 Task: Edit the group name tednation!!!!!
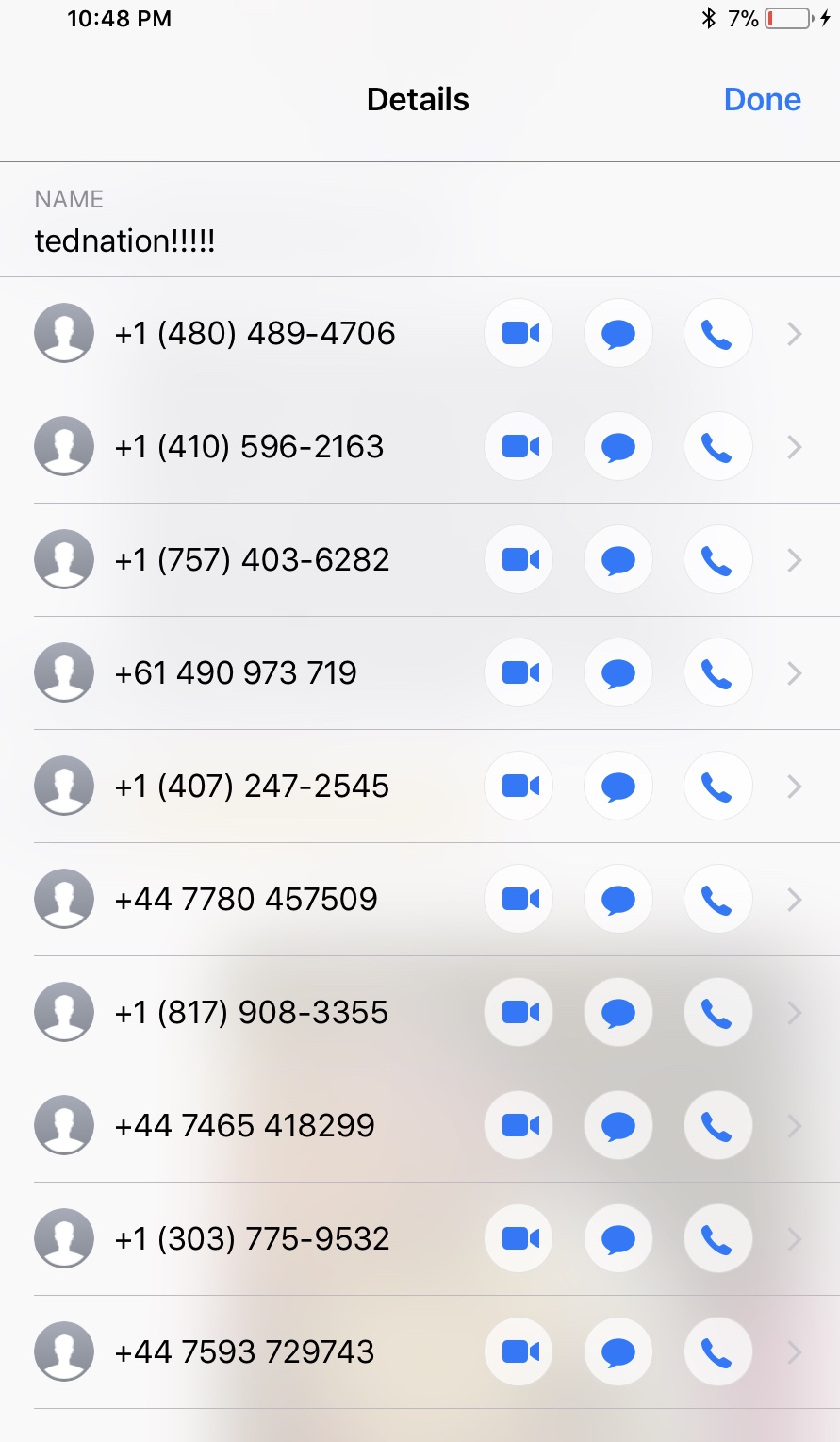click(x=125, y=241)
